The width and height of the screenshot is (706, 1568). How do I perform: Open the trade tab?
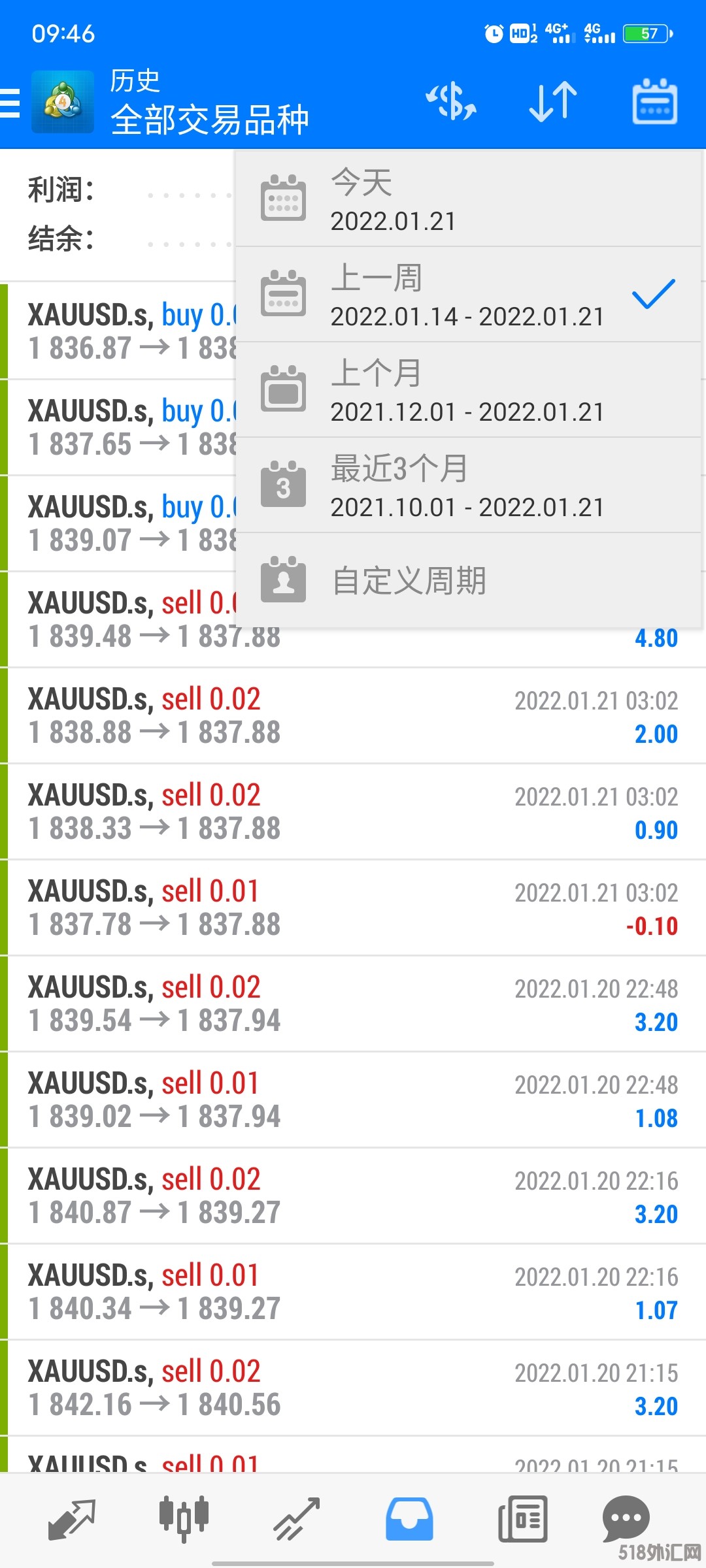click(296, 1519)
